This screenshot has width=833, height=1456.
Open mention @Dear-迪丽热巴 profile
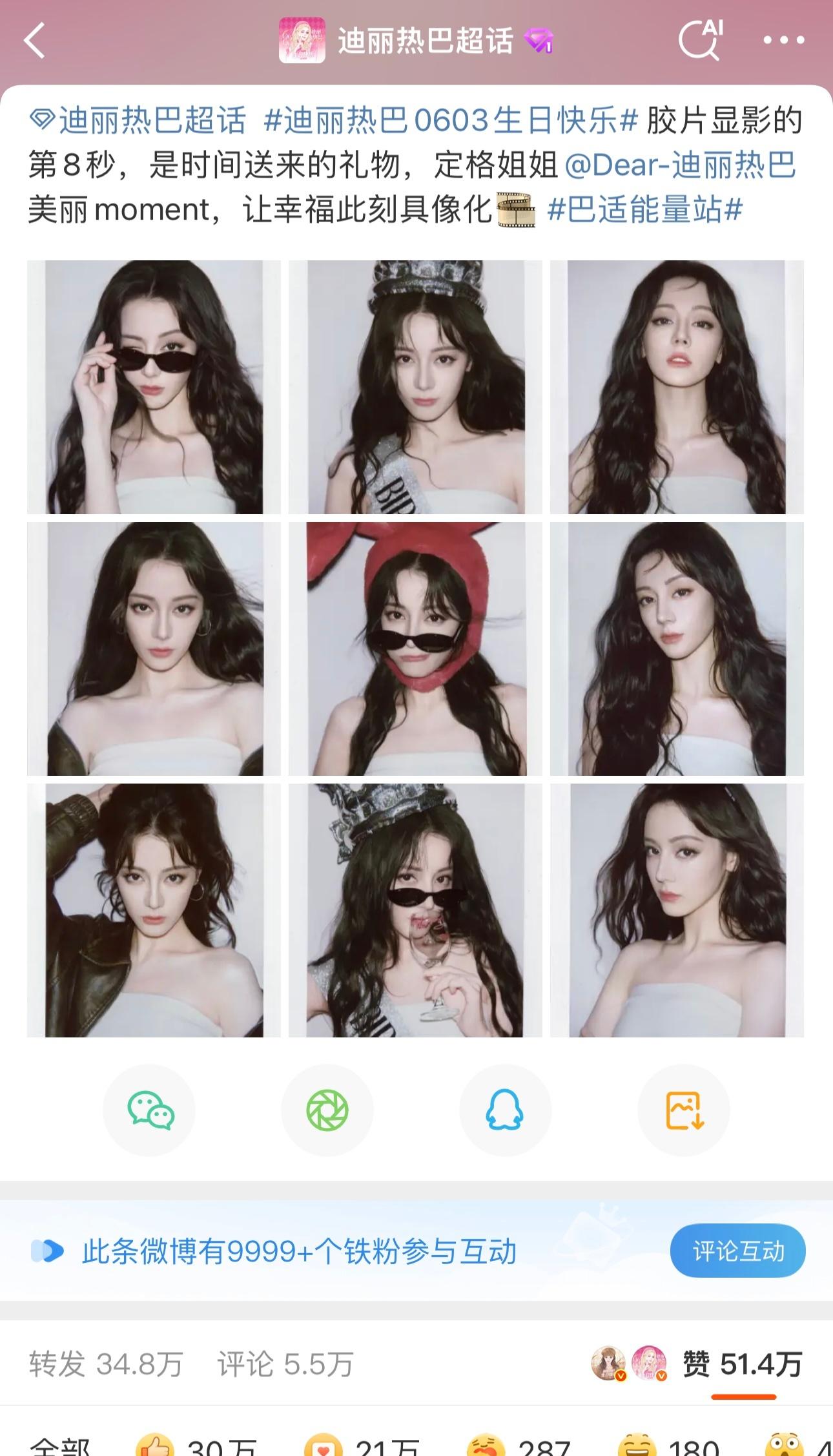point(680,165)
